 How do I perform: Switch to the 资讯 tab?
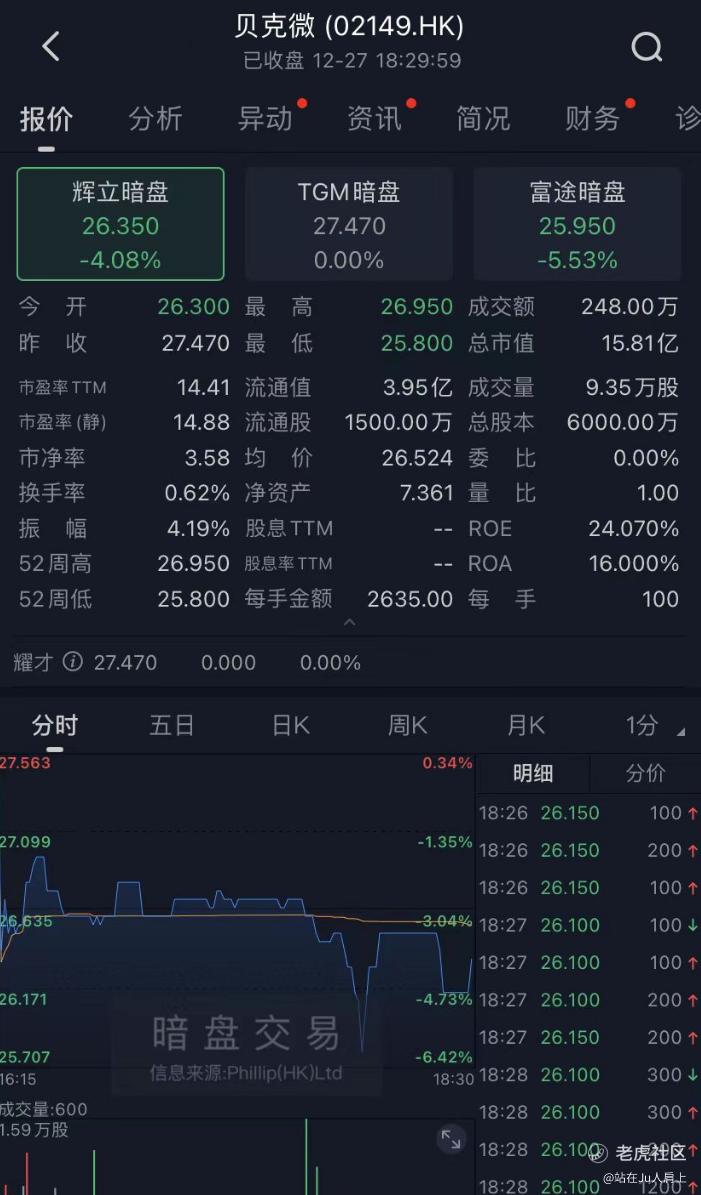point(374,119)
